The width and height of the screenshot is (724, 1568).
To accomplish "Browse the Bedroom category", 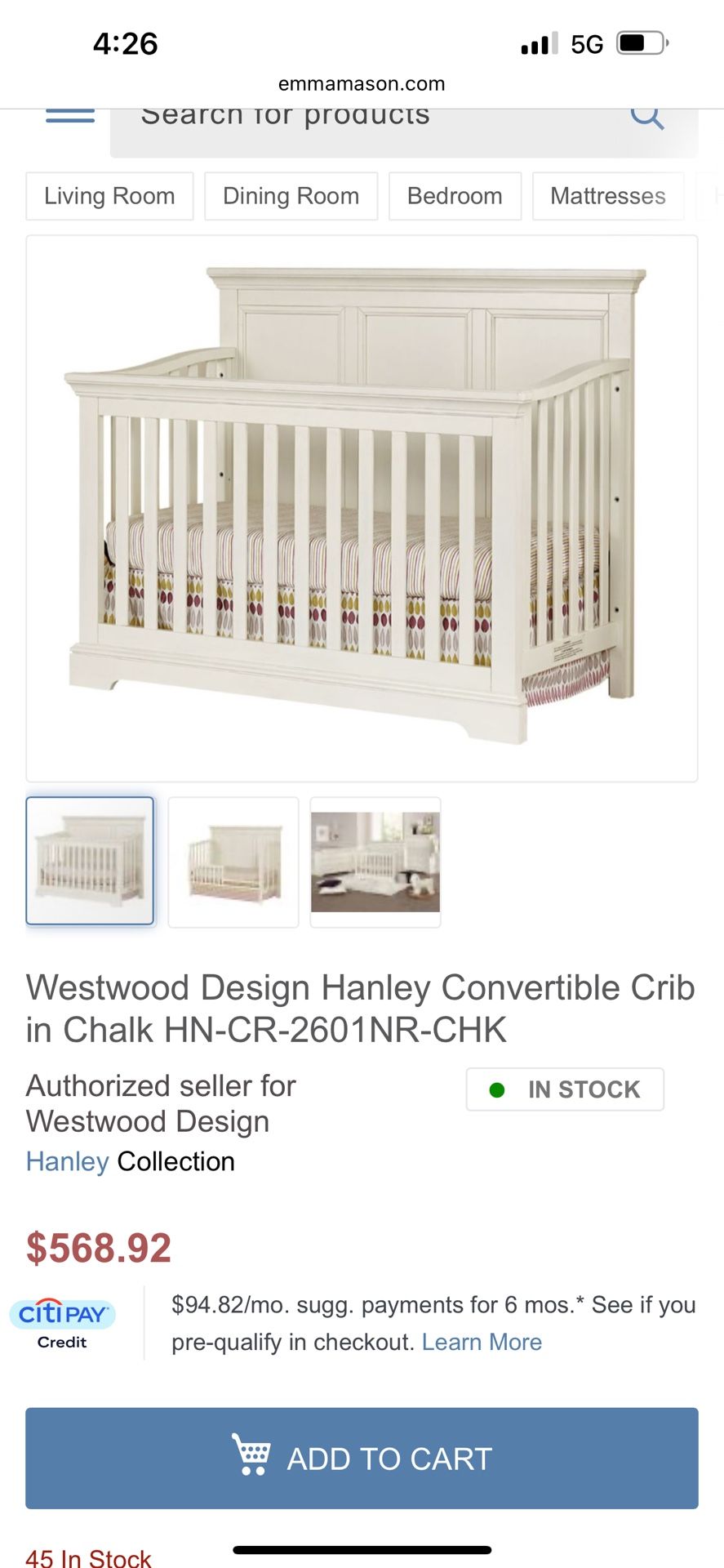I will (455, 196).
